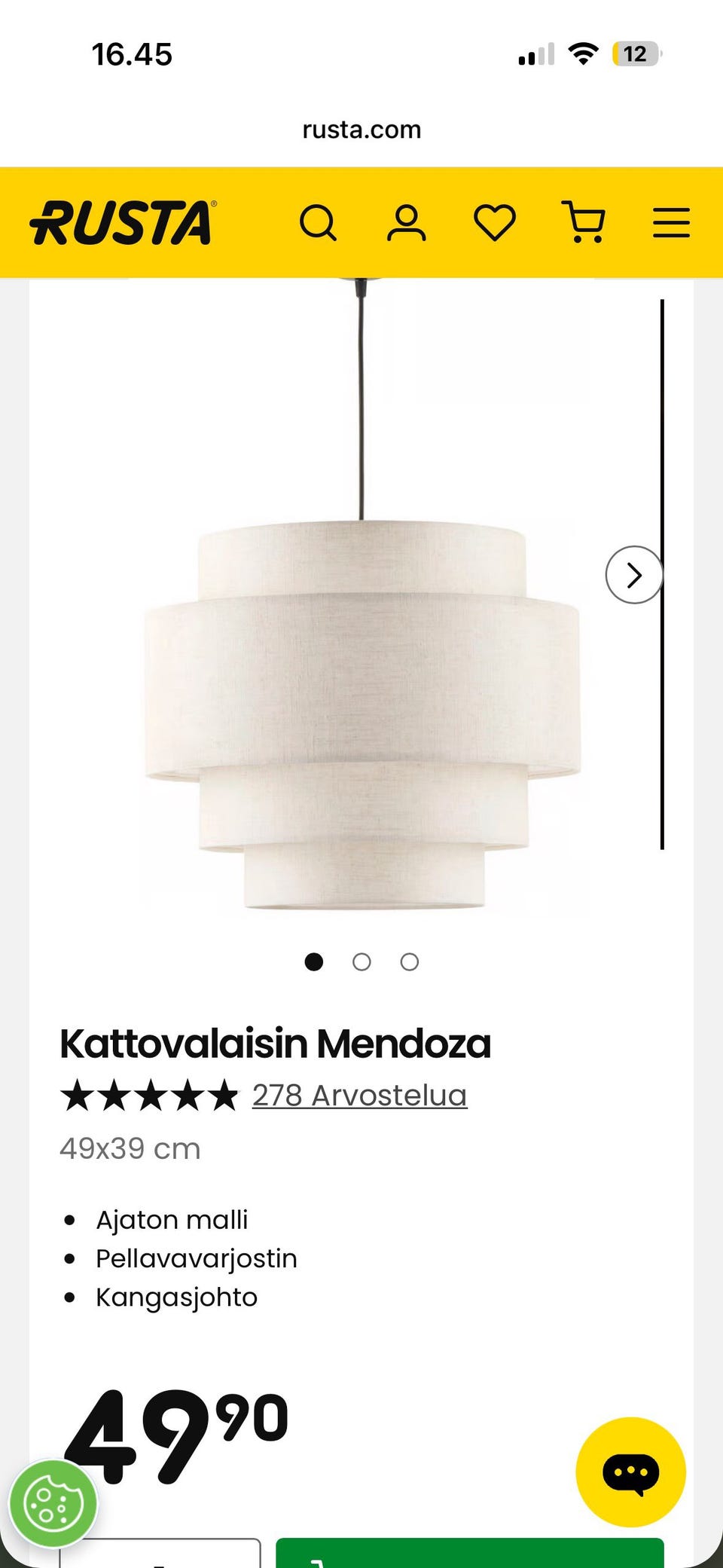Tap the green add to cart button
Image resolution: width=723 pixels, height=1568 pixels.
(470, 1553)
